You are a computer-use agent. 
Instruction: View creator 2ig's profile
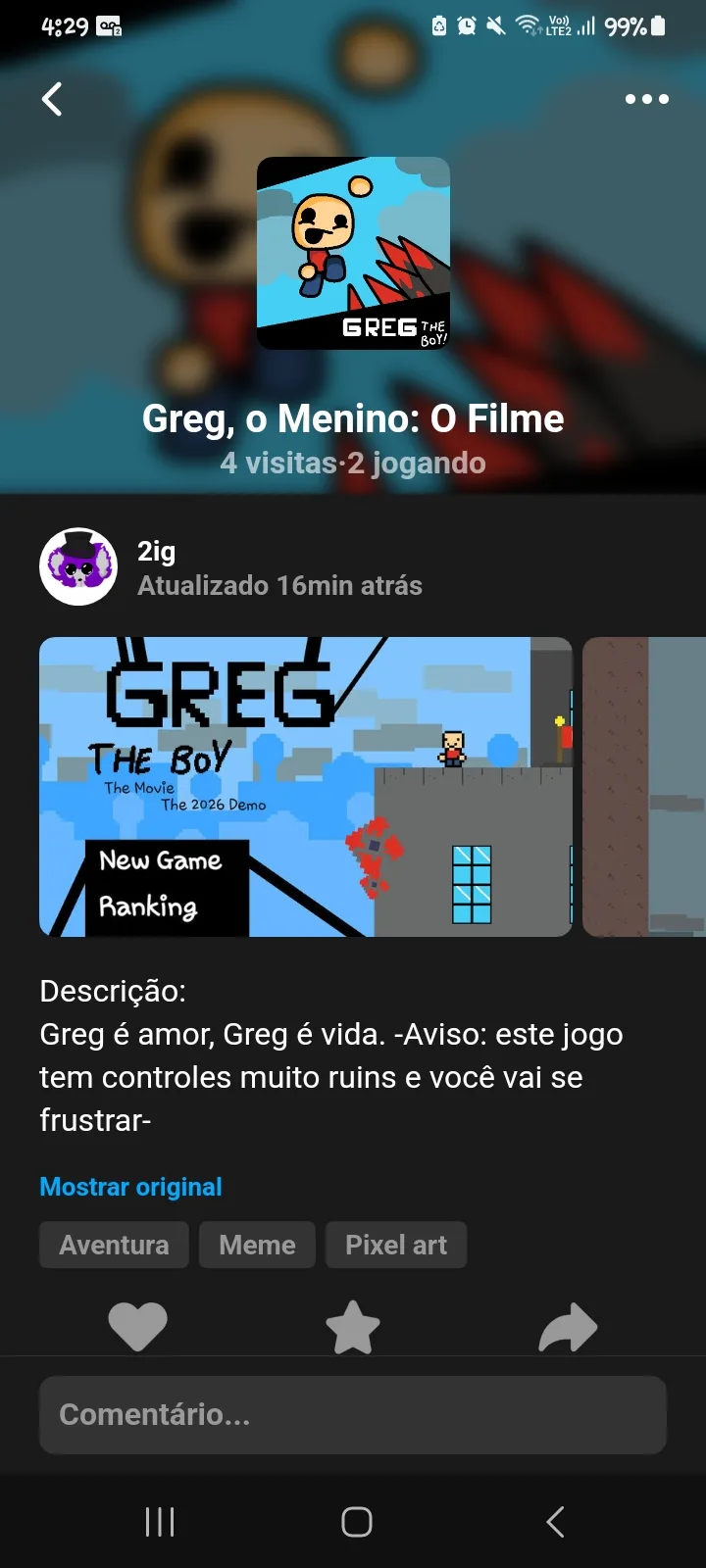coord(78,566)
